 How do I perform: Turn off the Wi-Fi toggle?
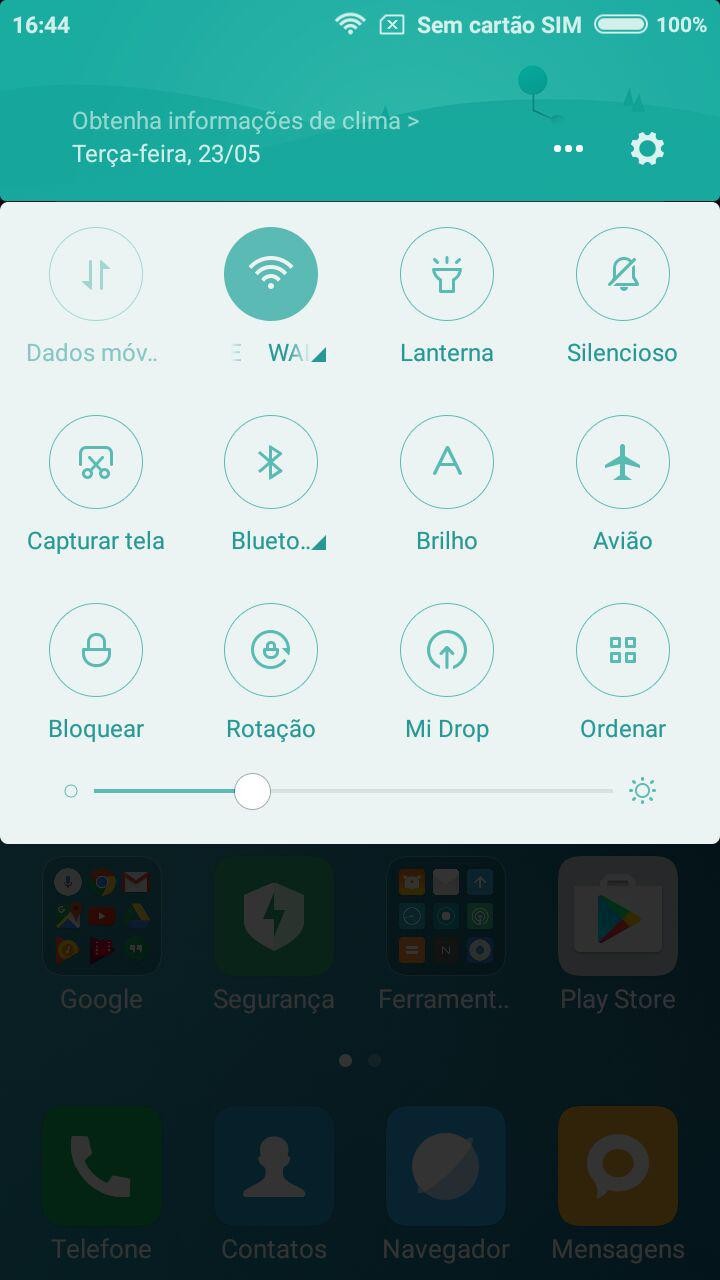pyautogui.click(x=271, y=274)
